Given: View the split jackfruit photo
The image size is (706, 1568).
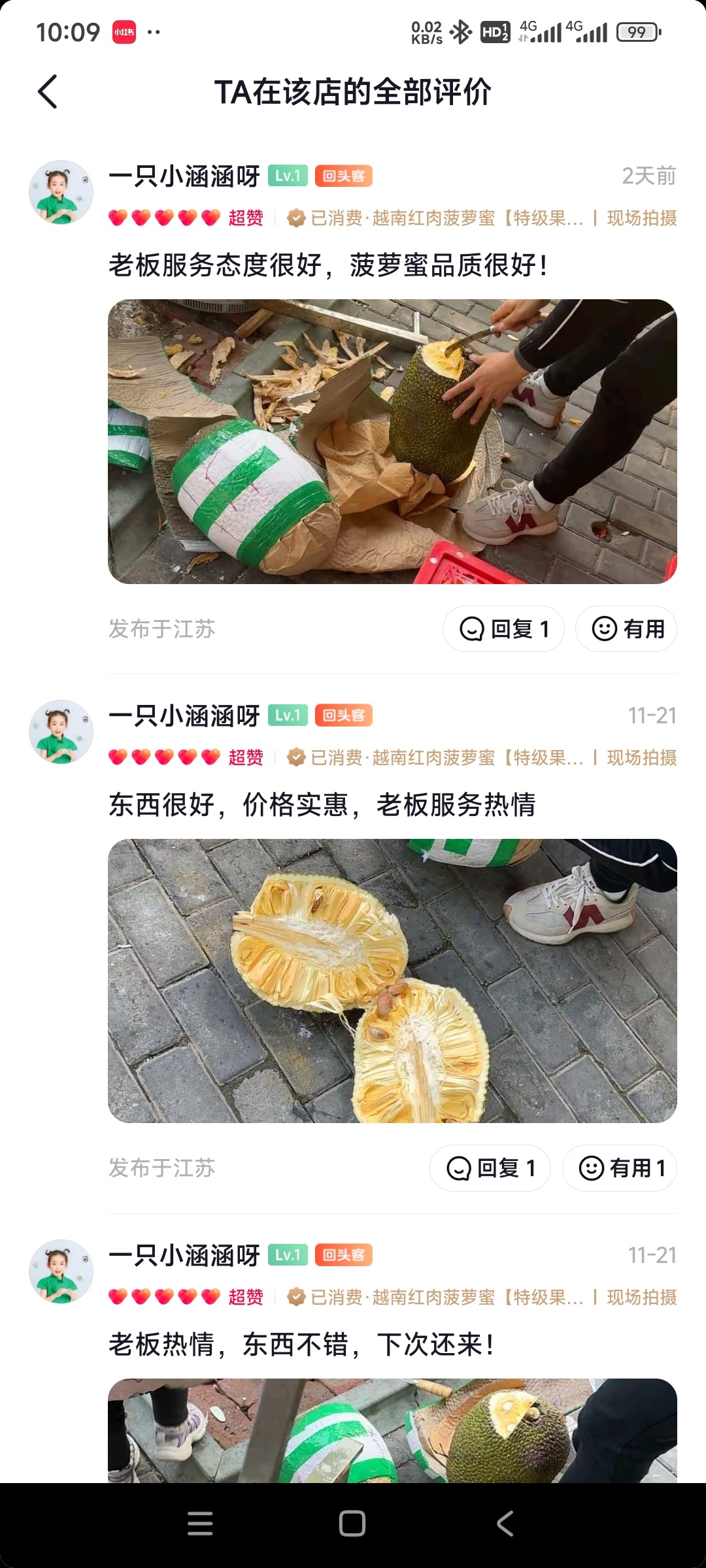Looking at the screenshot, I should (392, 981).
